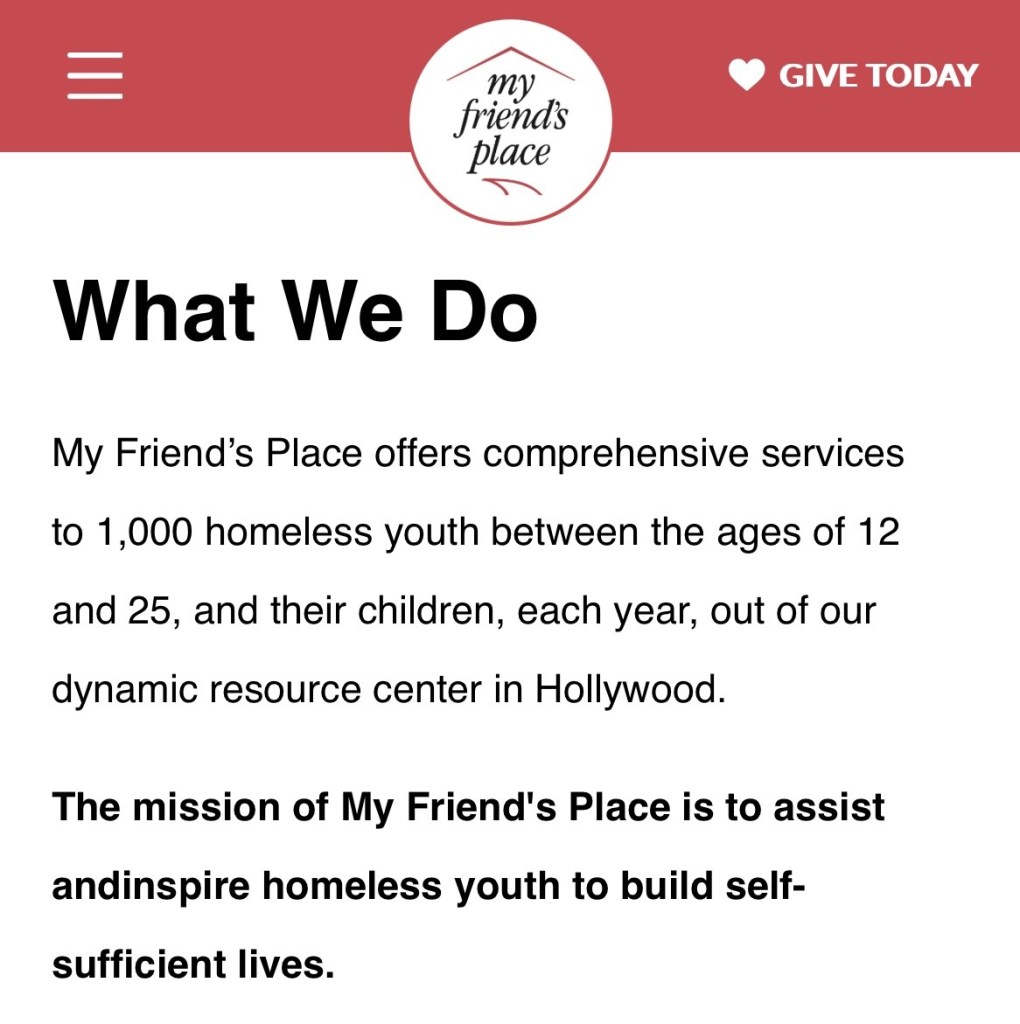Open the hamburger navigation menu
The width and height of the screenshot is (1020, 1024).
click(x=95, y=75)
